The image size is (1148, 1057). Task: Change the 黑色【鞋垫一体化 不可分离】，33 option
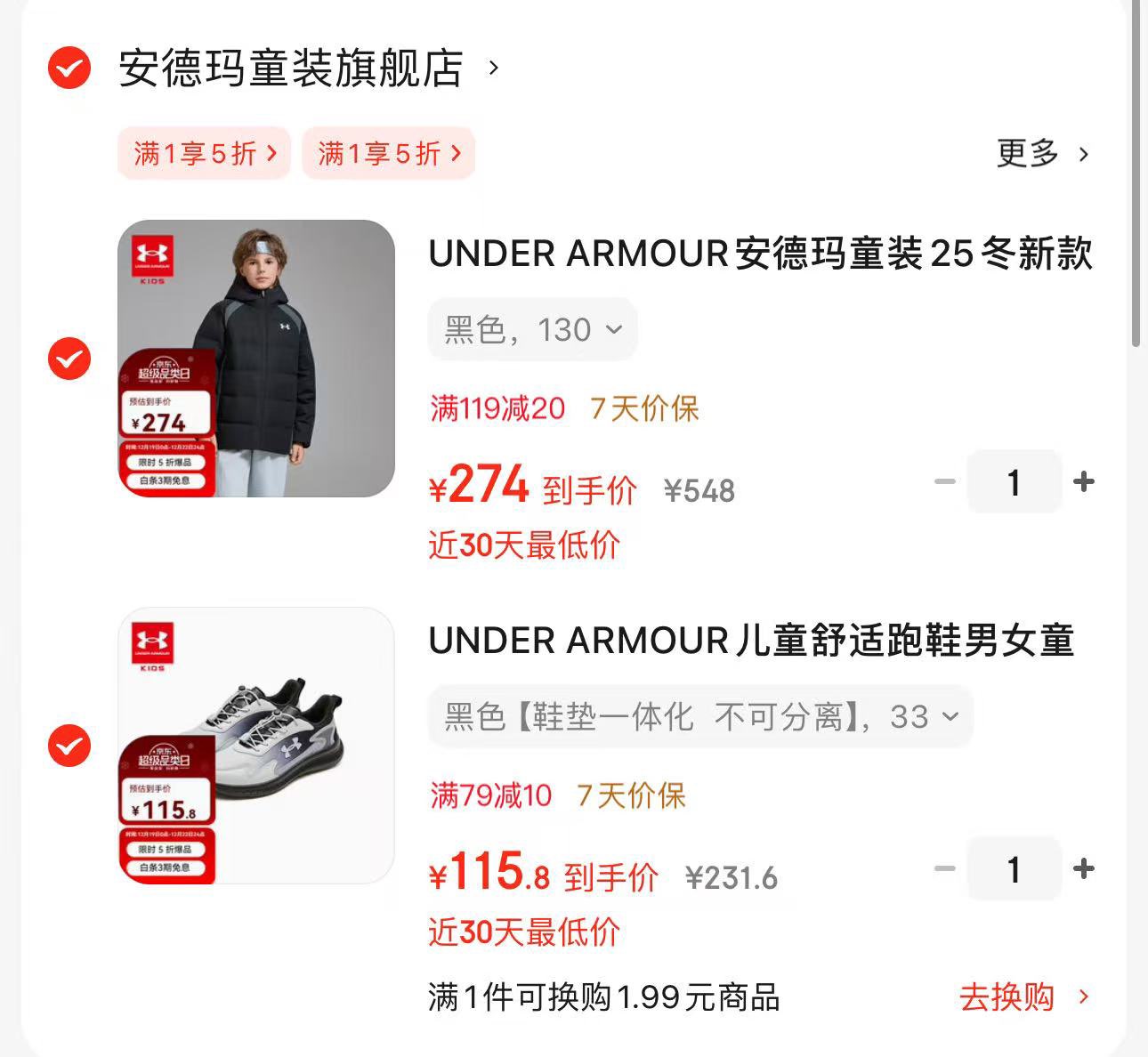point(700,717)
